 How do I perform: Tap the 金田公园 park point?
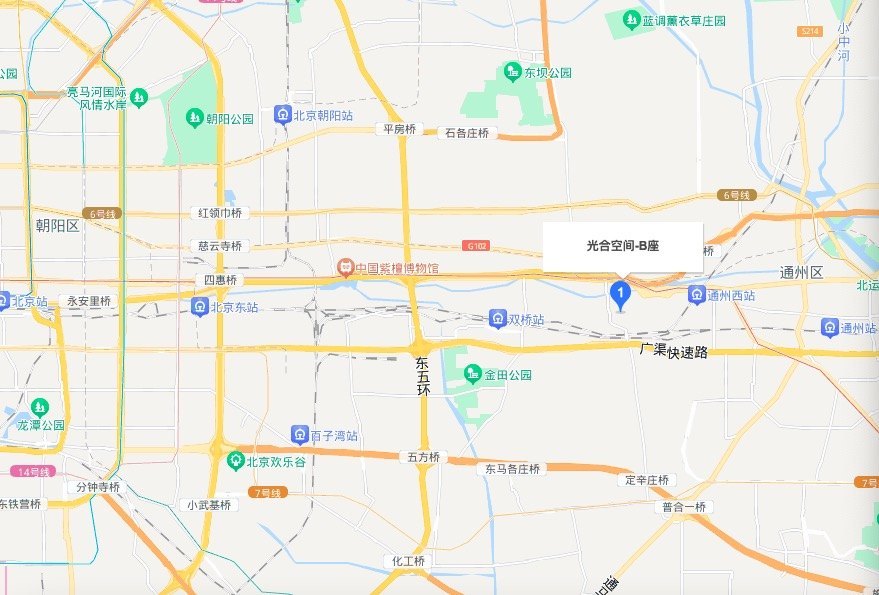click(x=472, y=375)
